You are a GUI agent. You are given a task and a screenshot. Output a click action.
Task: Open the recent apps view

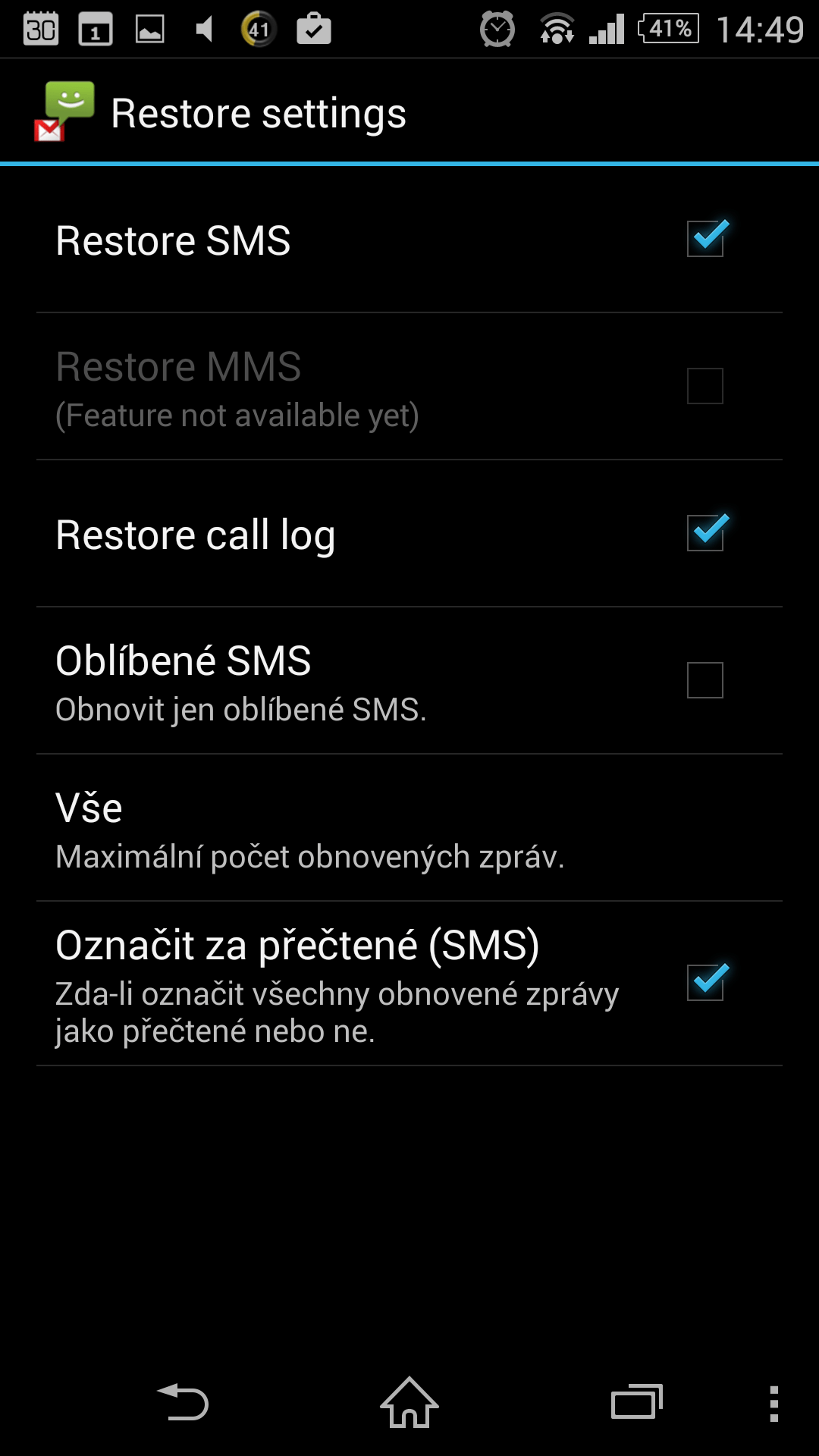637,1402
